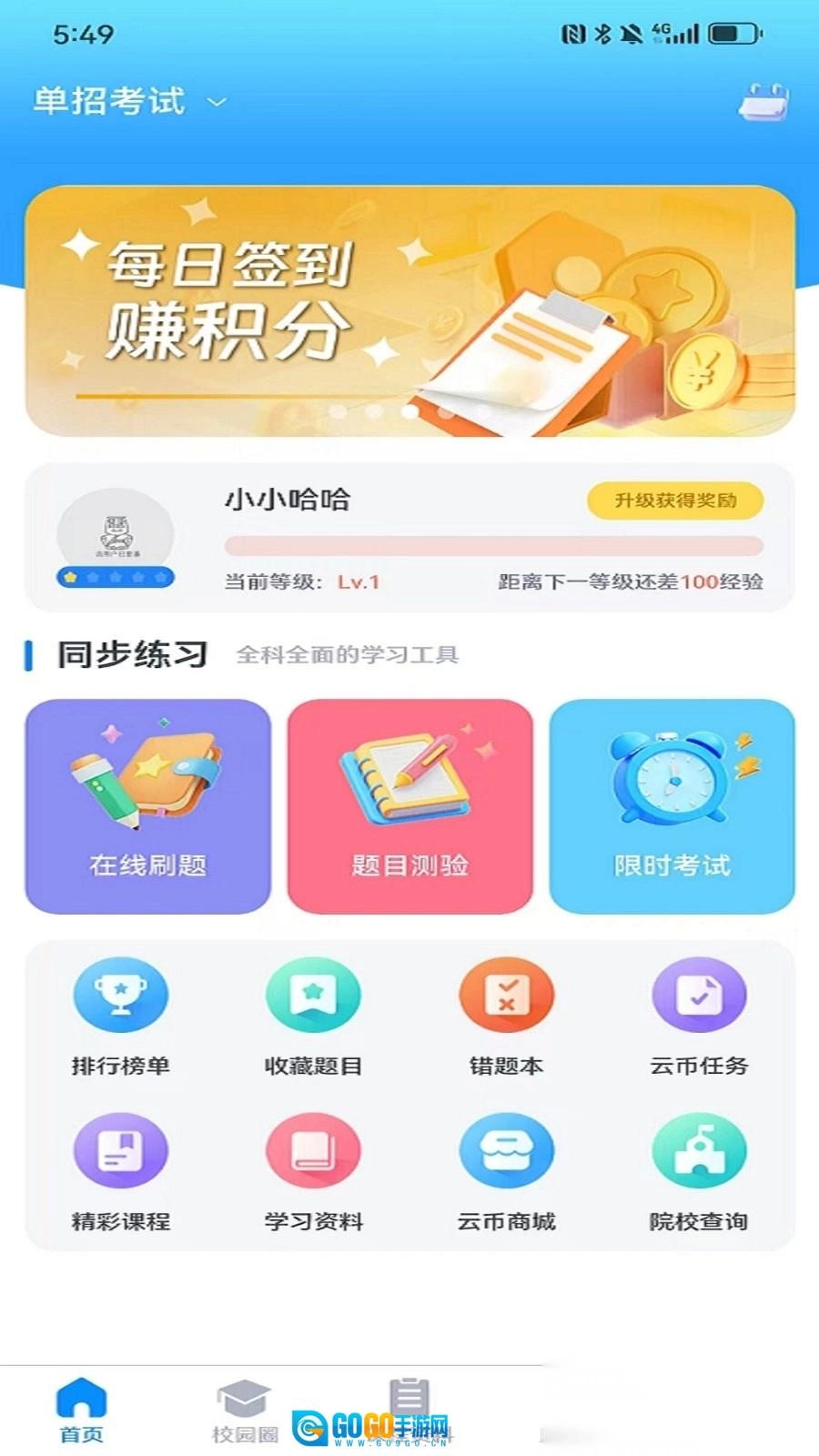Open the 每日签到赚积分 banner
This screenshot has width=819, height=1456.
[409, 311]
